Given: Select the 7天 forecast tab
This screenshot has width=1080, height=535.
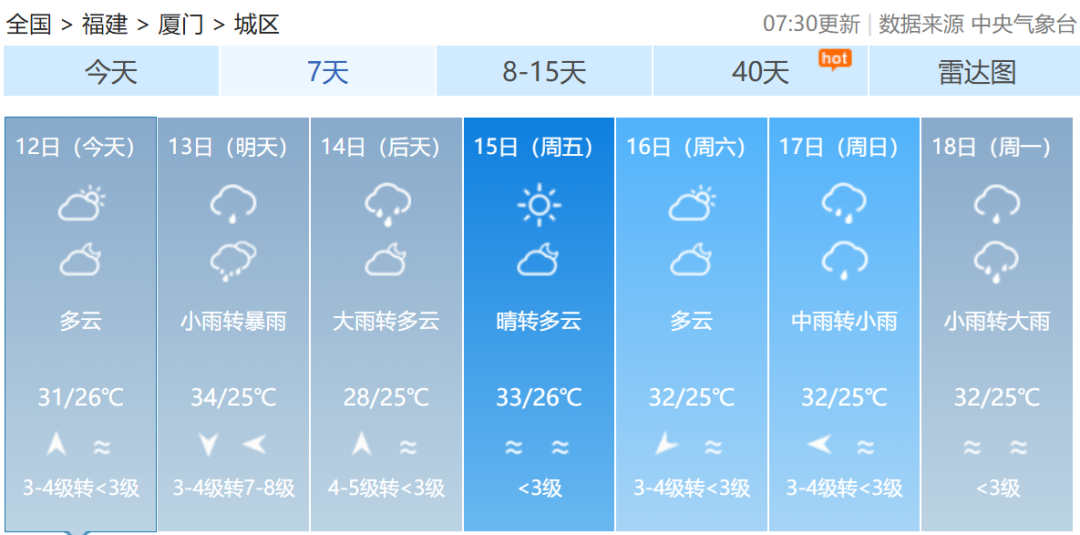Looking at the screenshot, I should point(327,72).
